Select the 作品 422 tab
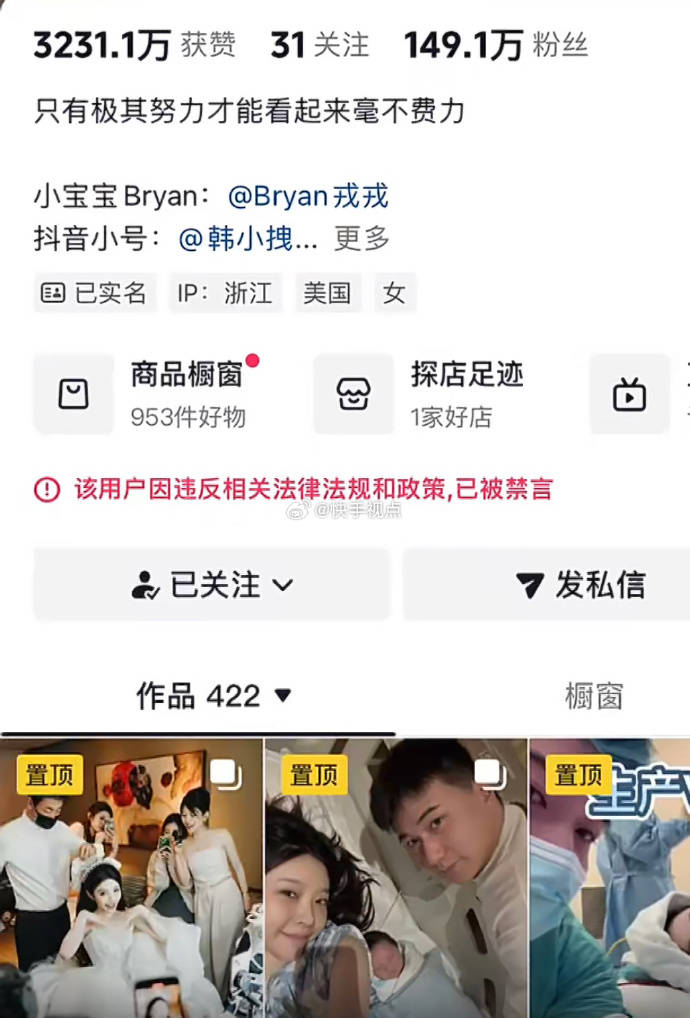Screen dimensions: 690x1018 coord(212,696)
